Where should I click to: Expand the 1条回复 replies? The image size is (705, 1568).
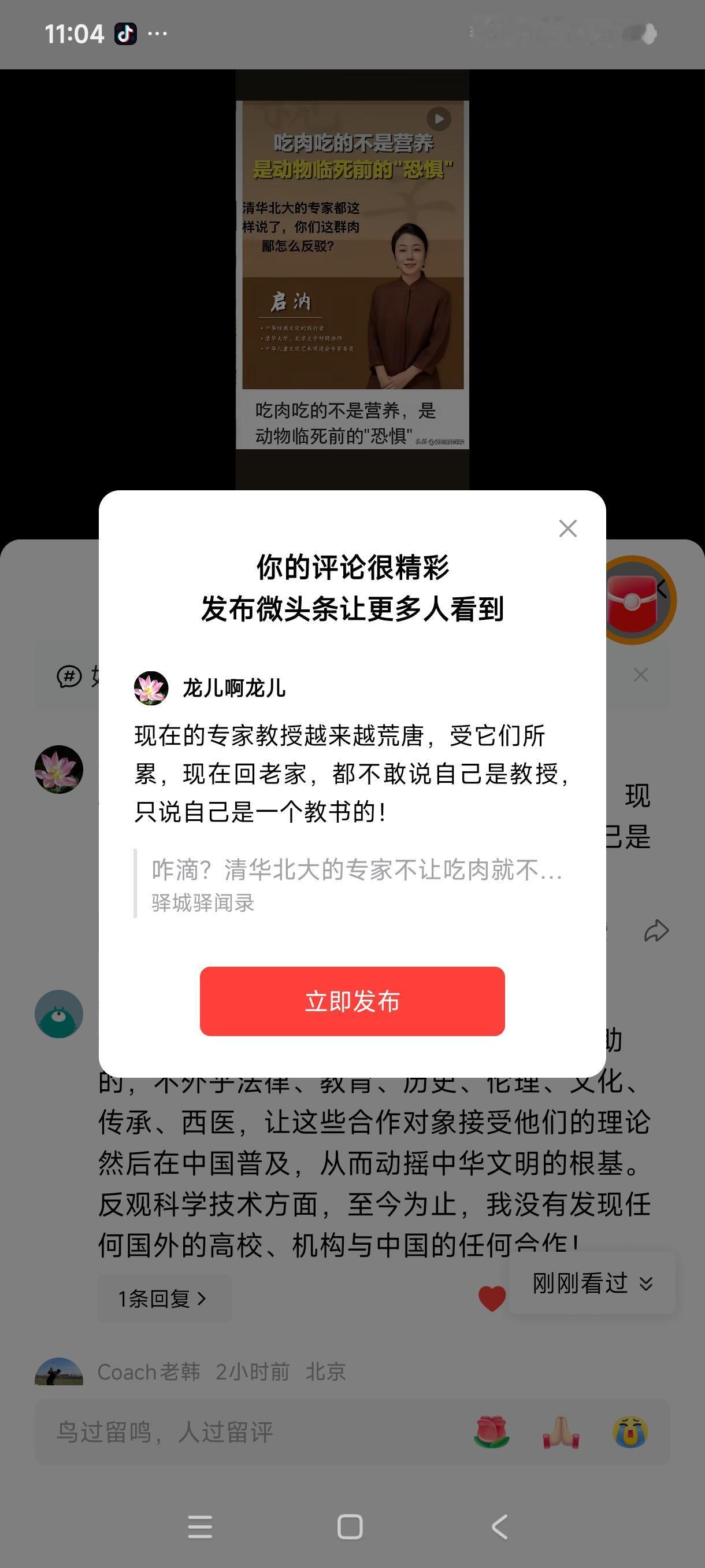164,1297
